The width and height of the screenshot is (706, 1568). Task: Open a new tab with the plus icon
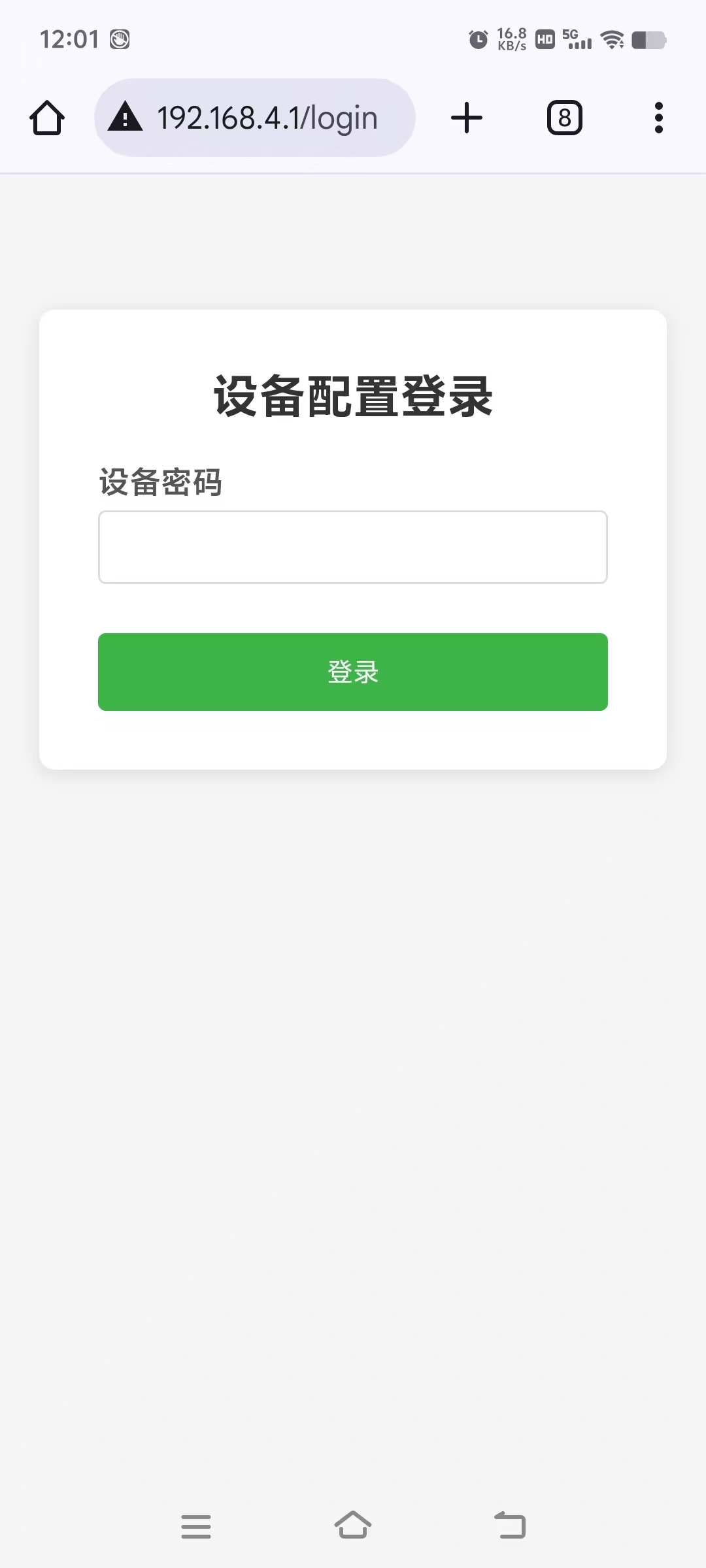point(467,118)
